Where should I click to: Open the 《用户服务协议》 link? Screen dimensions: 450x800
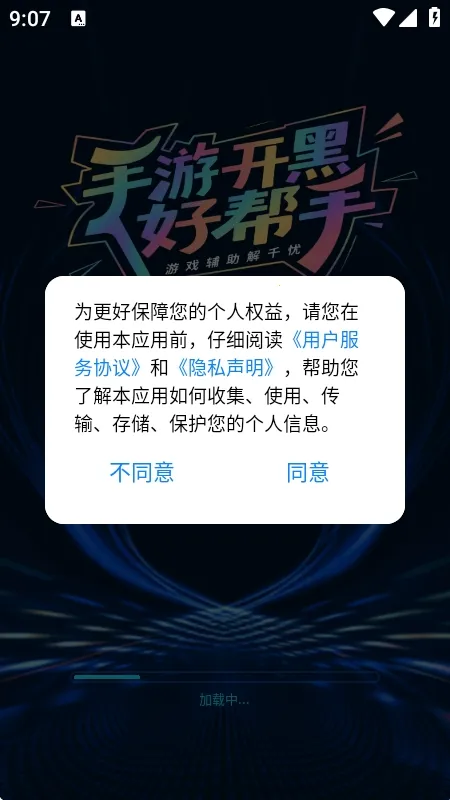pos(324,340)
